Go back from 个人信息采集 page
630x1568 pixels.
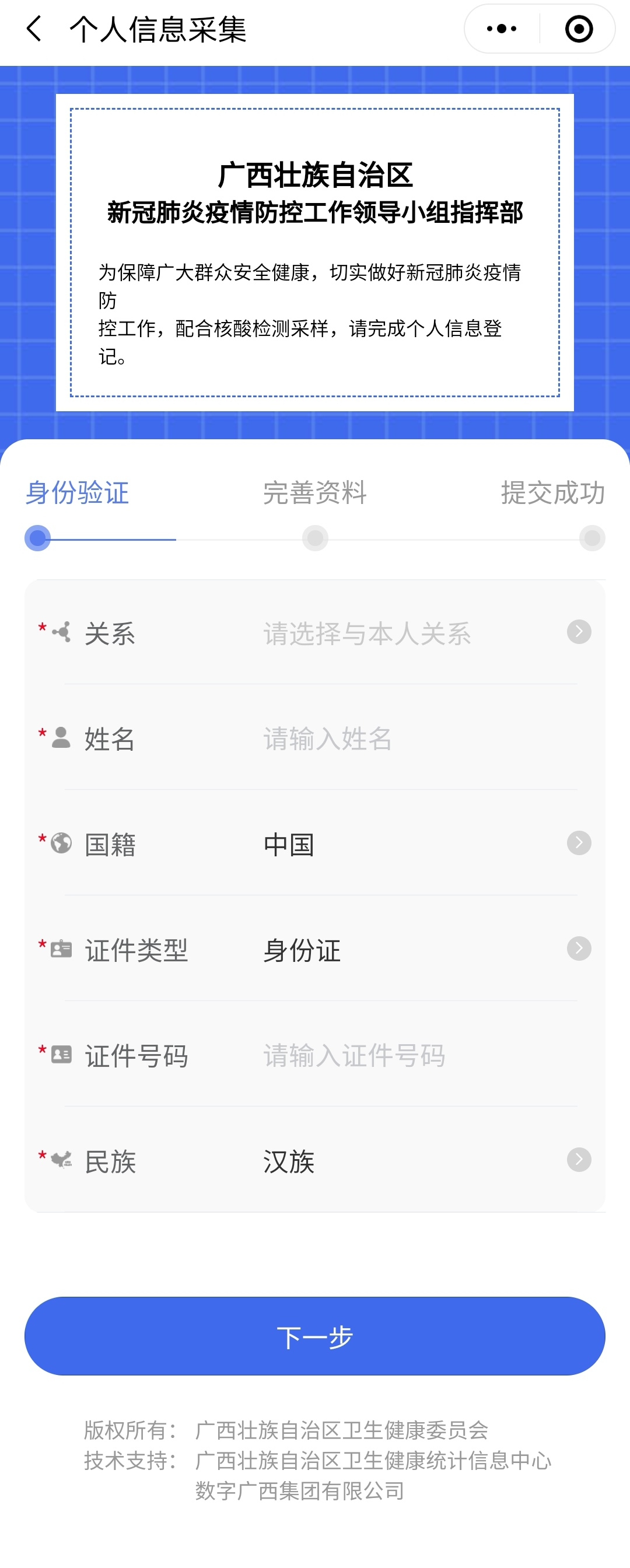[34, 29]
